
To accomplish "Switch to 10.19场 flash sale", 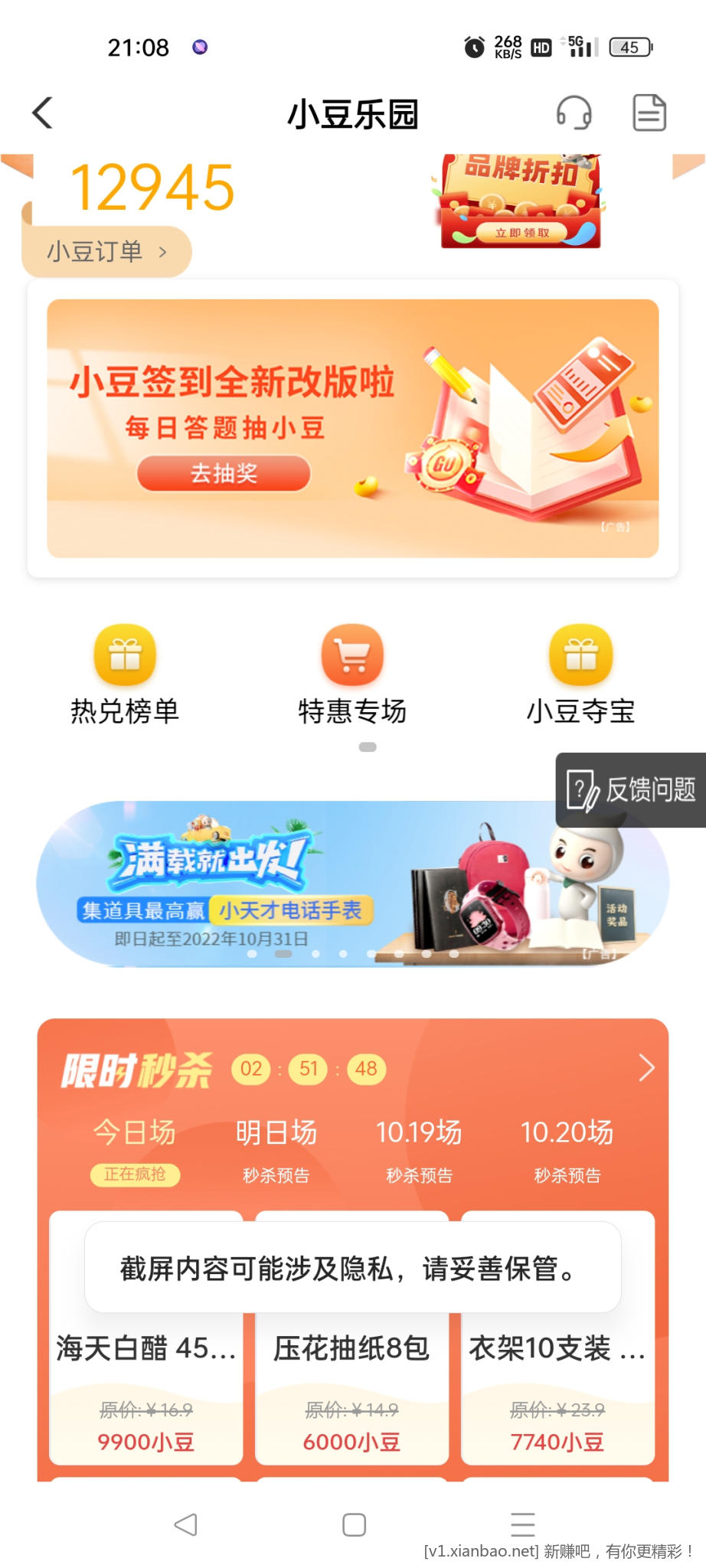I will pyautogui.click(x=419, y=1147).
